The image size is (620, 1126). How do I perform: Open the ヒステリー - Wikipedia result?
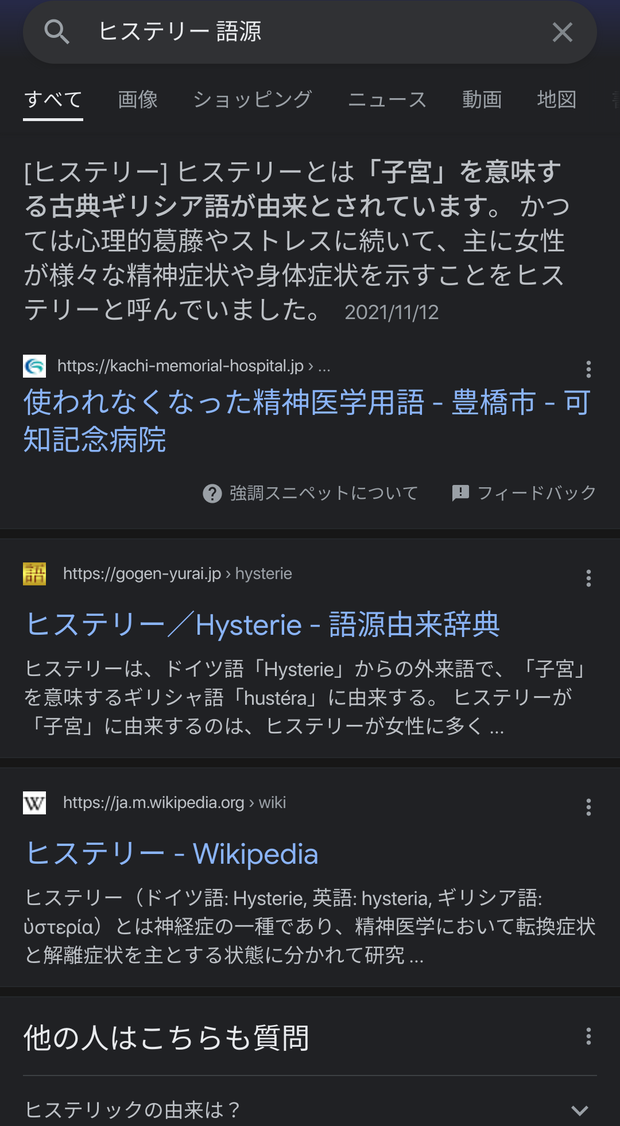pyautogui.click(x=172, y=853)
